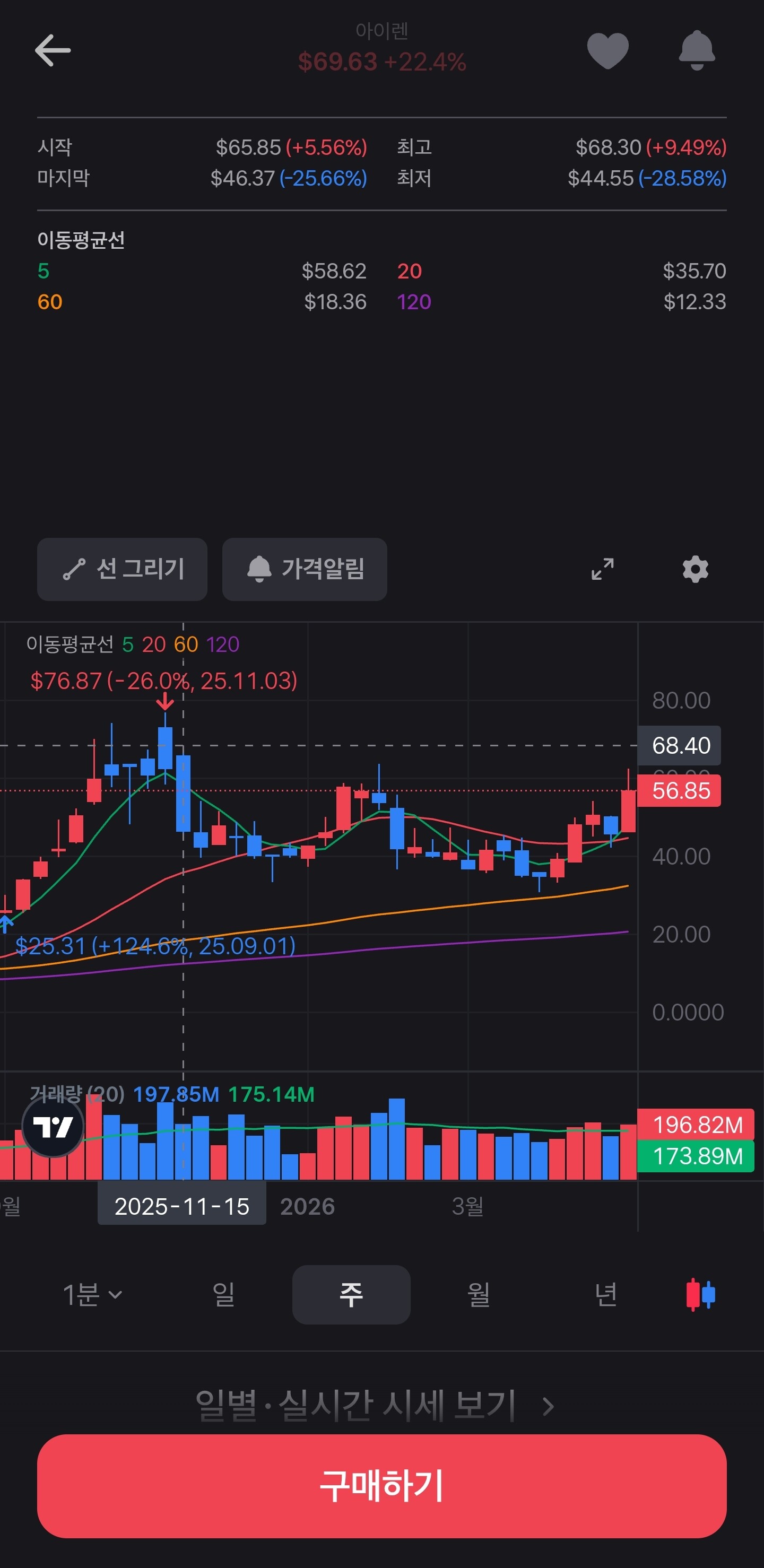The height and width of the screenshot is (1568, 764).
Task: Expand the chart to fullscreen
Action: click(603, 569)
